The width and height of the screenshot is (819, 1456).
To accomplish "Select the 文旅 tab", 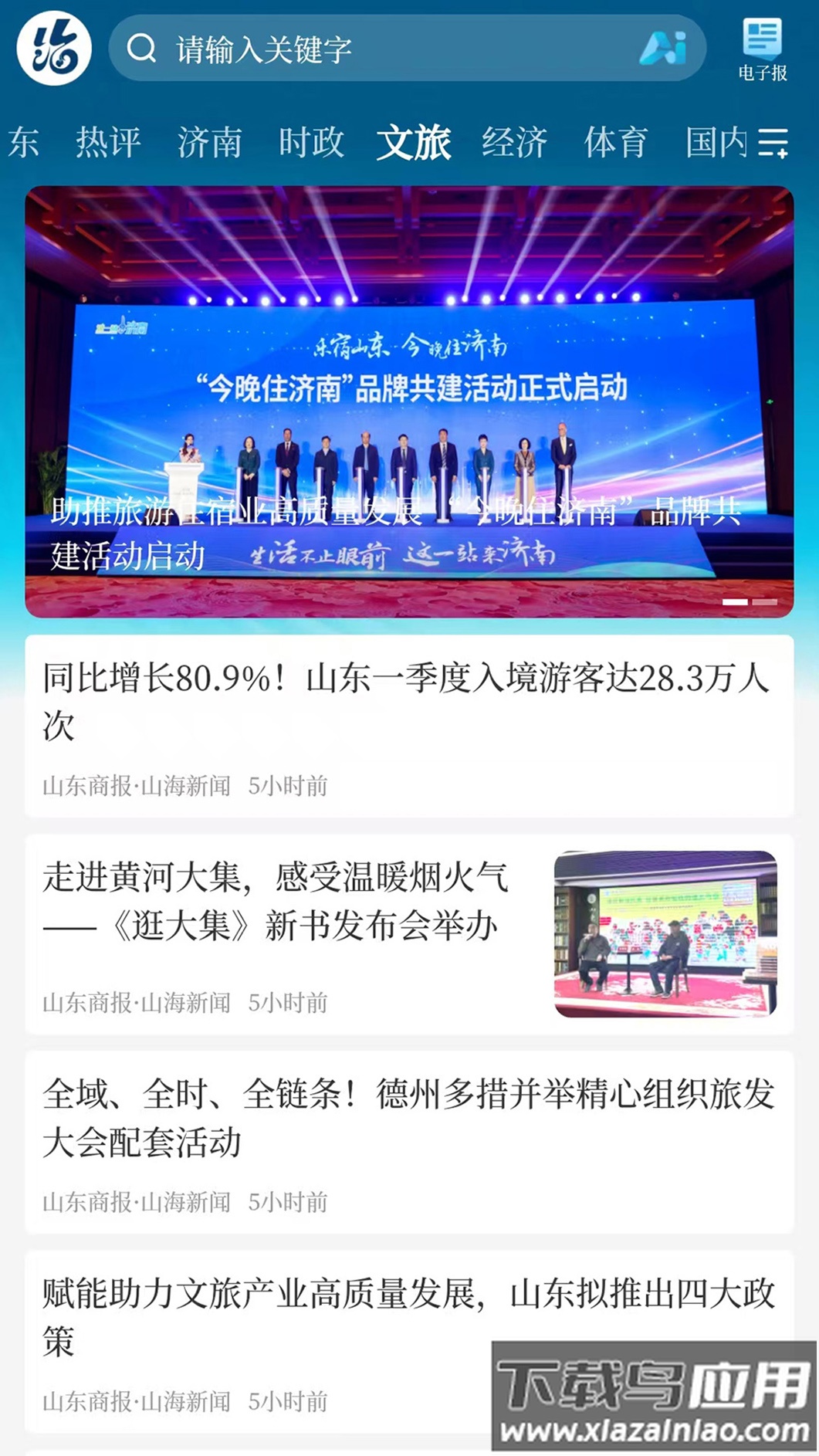I will 412,143.
